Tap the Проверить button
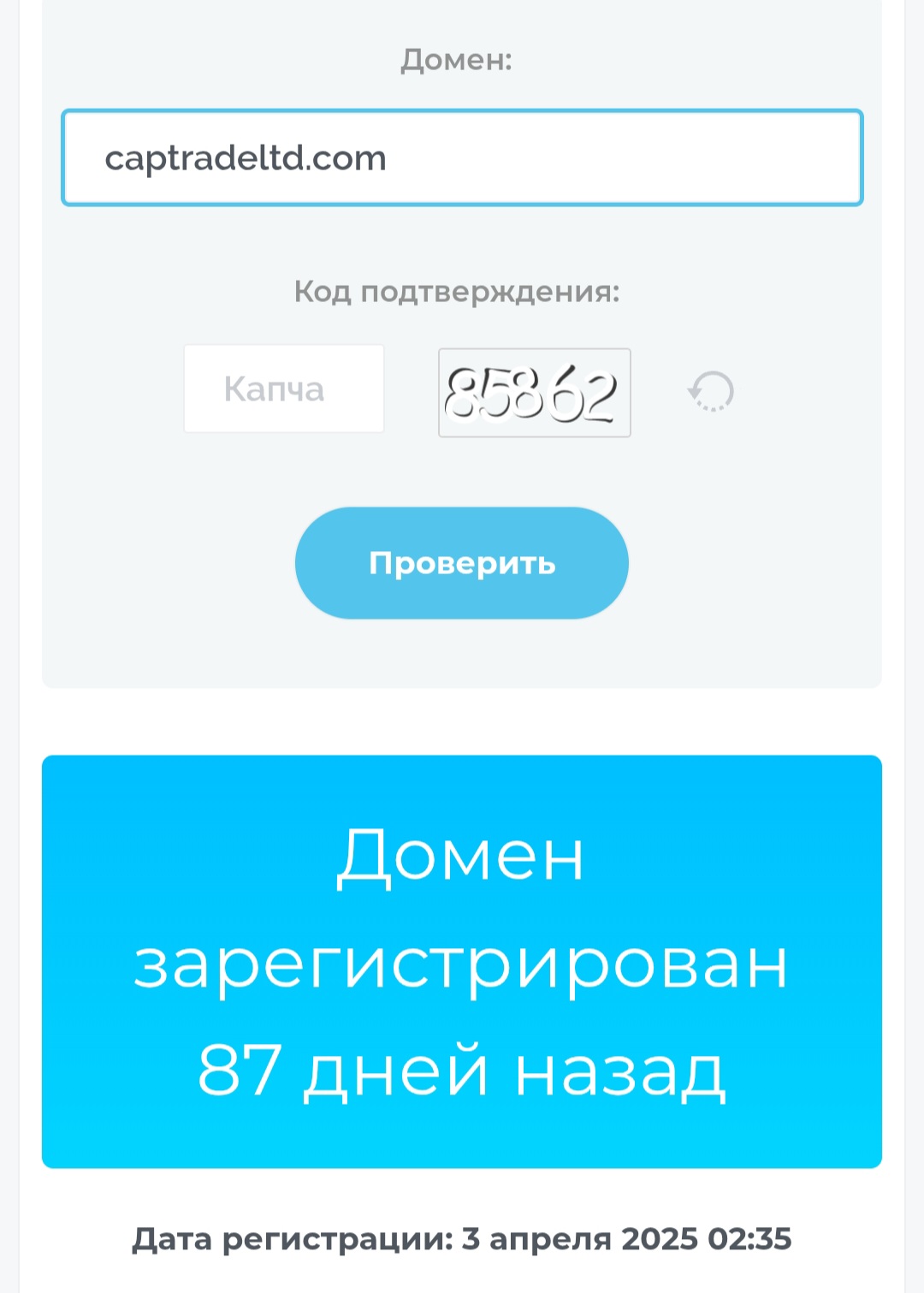The width and height of the screenshot is (924, 1293). tap(462, 563)
